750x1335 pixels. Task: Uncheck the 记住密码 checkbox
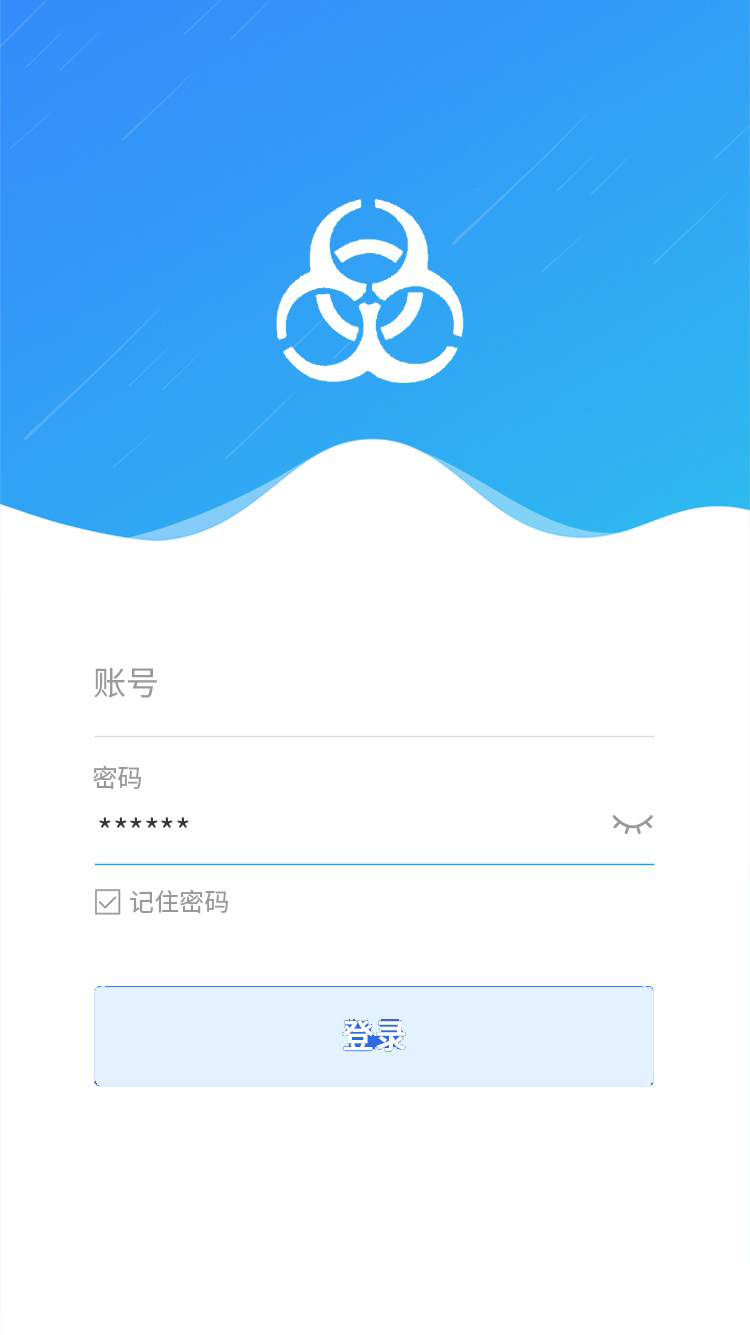click(x=108, y=902)
